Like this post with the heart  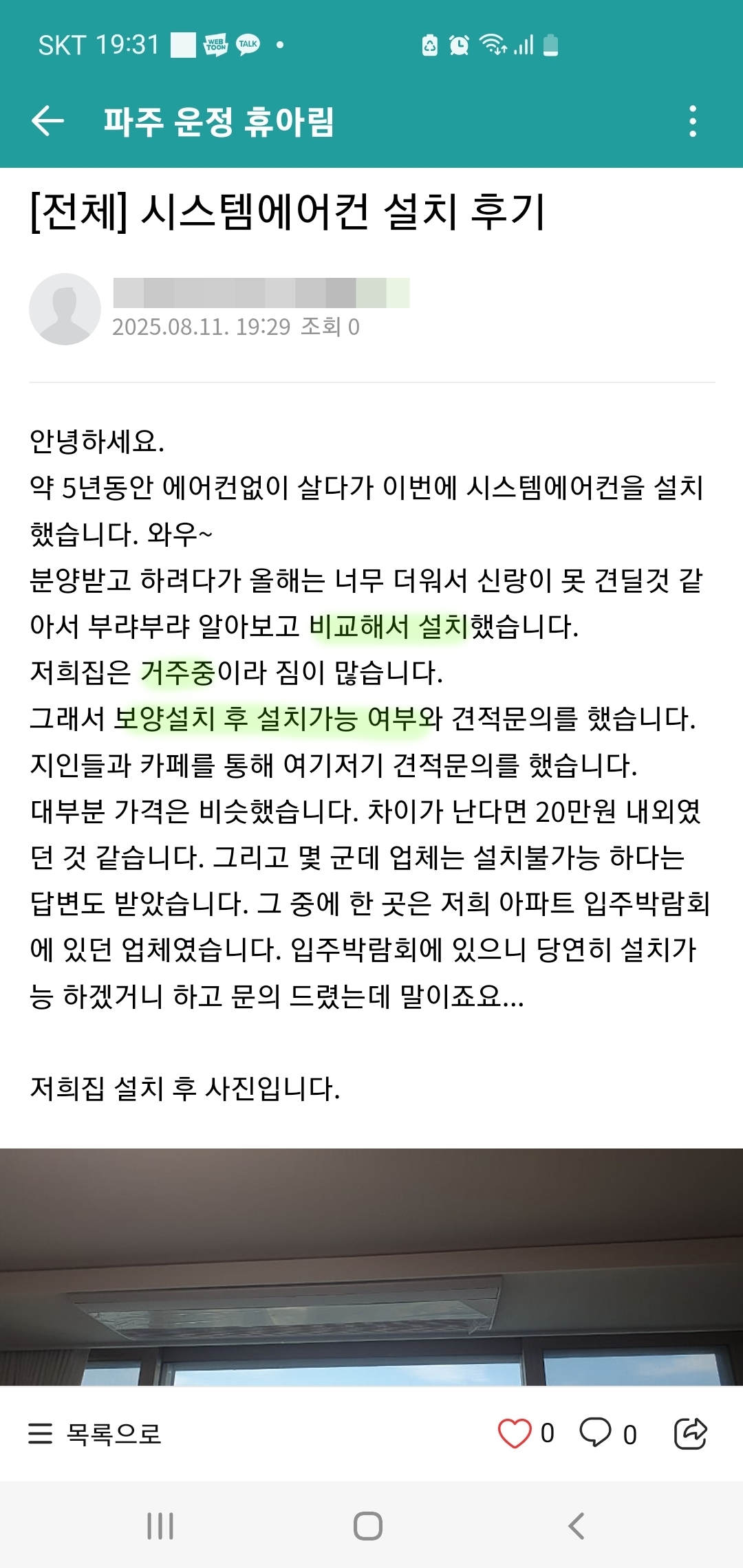(515, 1433)
